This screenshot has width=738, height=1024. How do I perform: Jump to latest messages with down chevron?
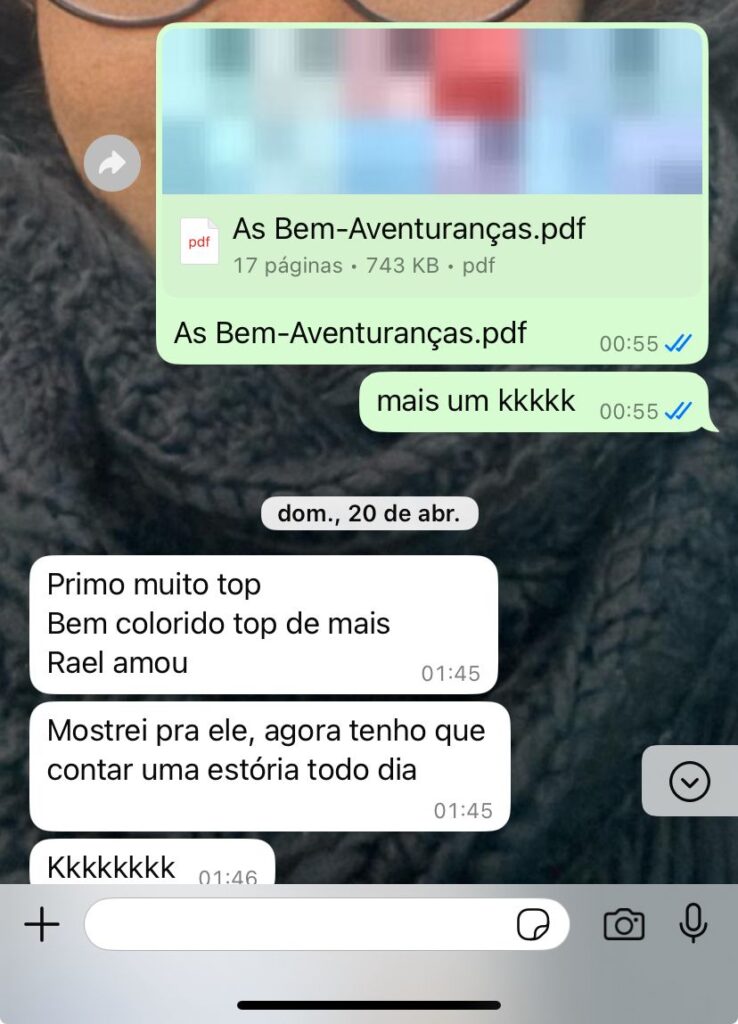pos(689,782)
